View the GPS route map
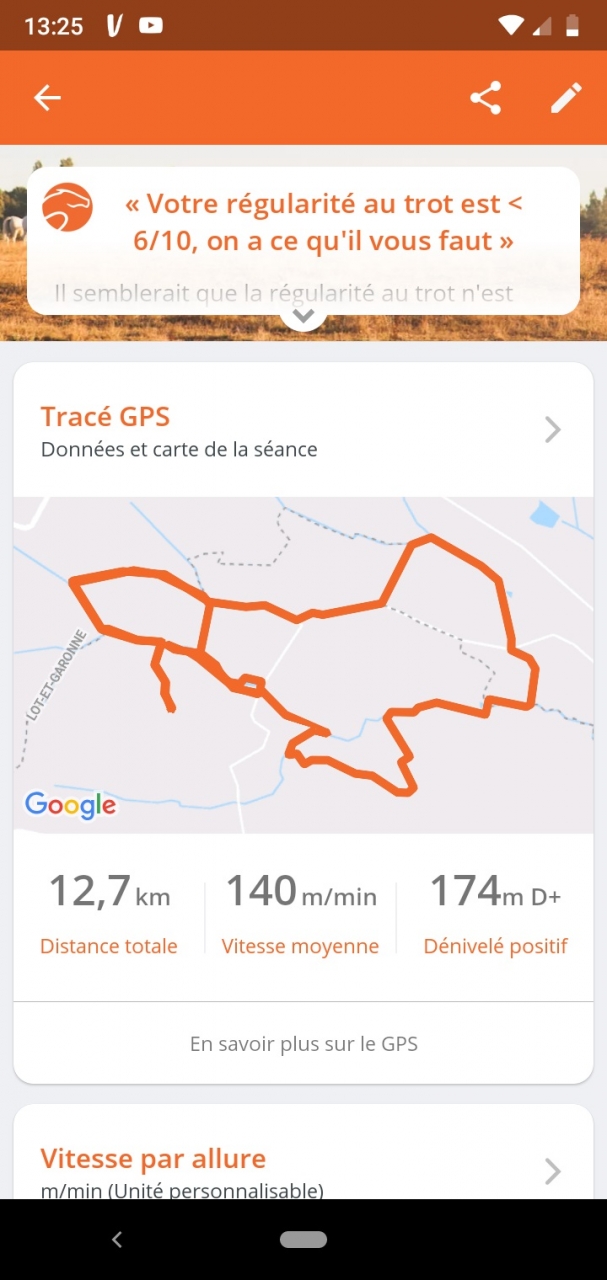 pyautogui.click(x=303, y=665)
